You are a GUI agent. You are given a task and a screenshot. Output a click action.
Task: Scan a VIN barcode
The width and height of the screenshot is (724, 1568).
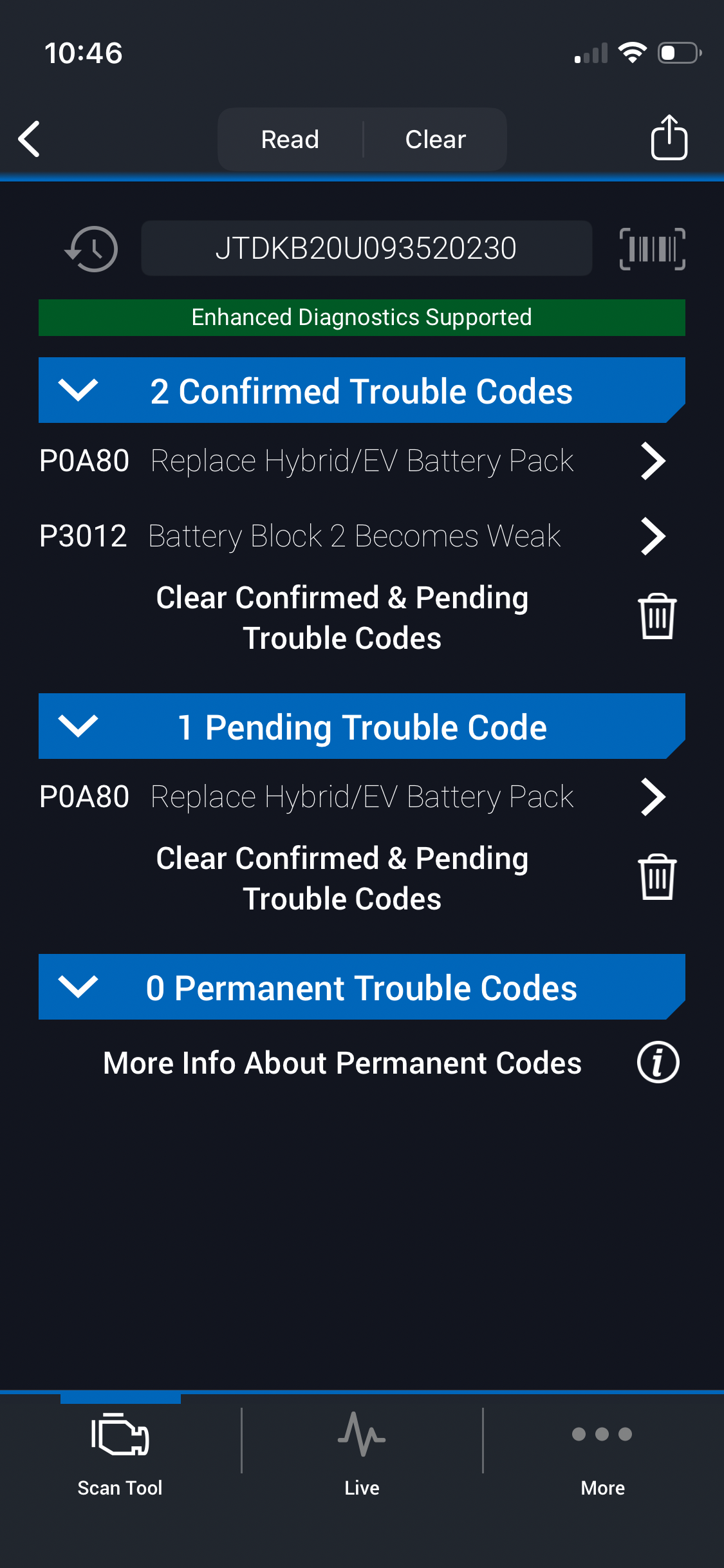[652, 248]
